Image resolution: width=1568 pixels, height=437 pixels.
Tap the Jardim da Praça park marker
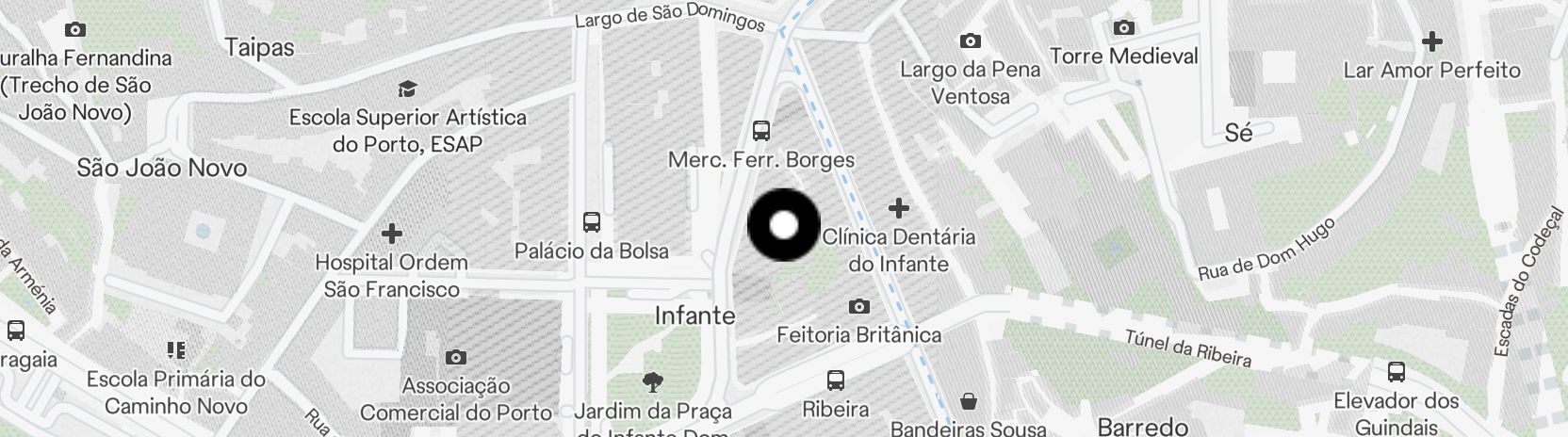(x=651, y=381)
